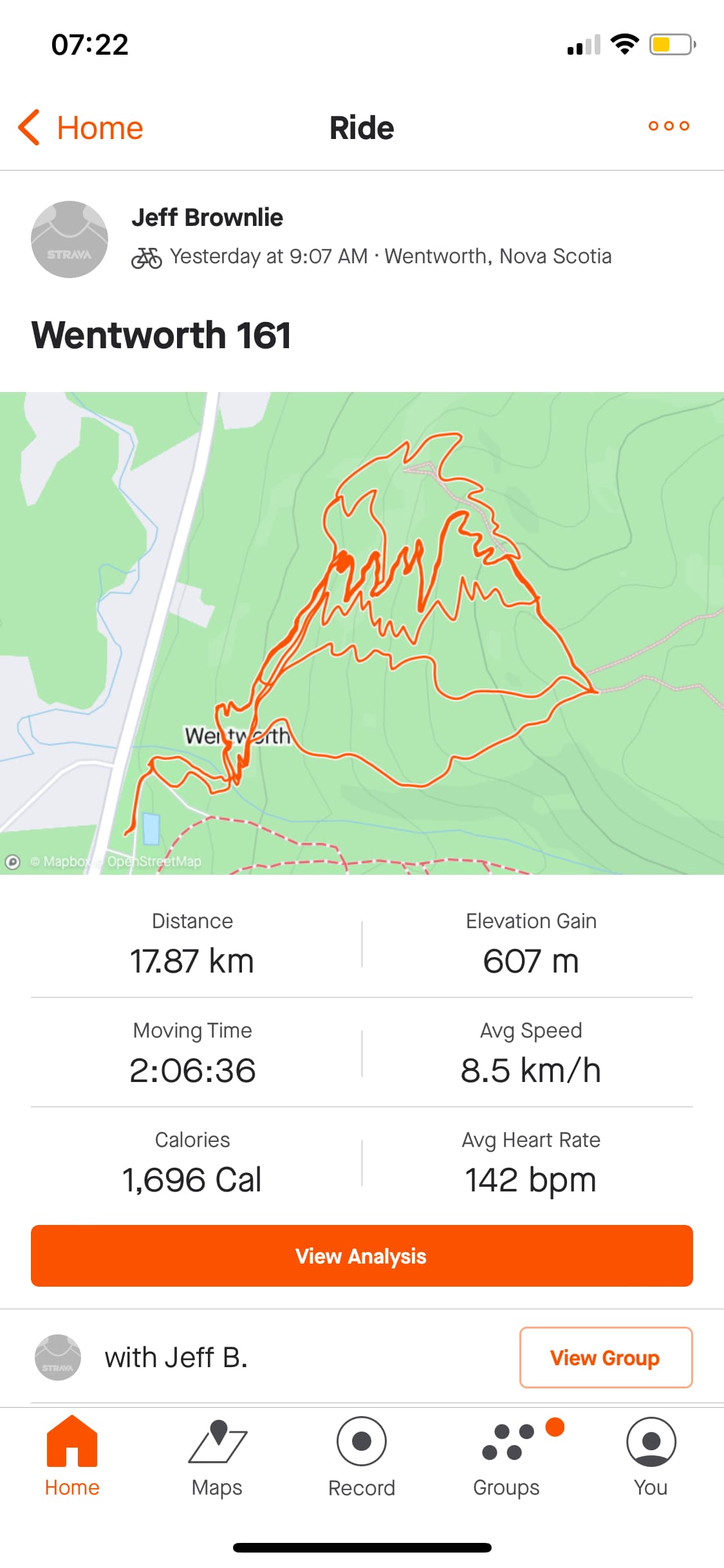The width and height of the screenshot is (724, 1568).
Task: Switch to the Groups tab
Action: (506, 1457)
